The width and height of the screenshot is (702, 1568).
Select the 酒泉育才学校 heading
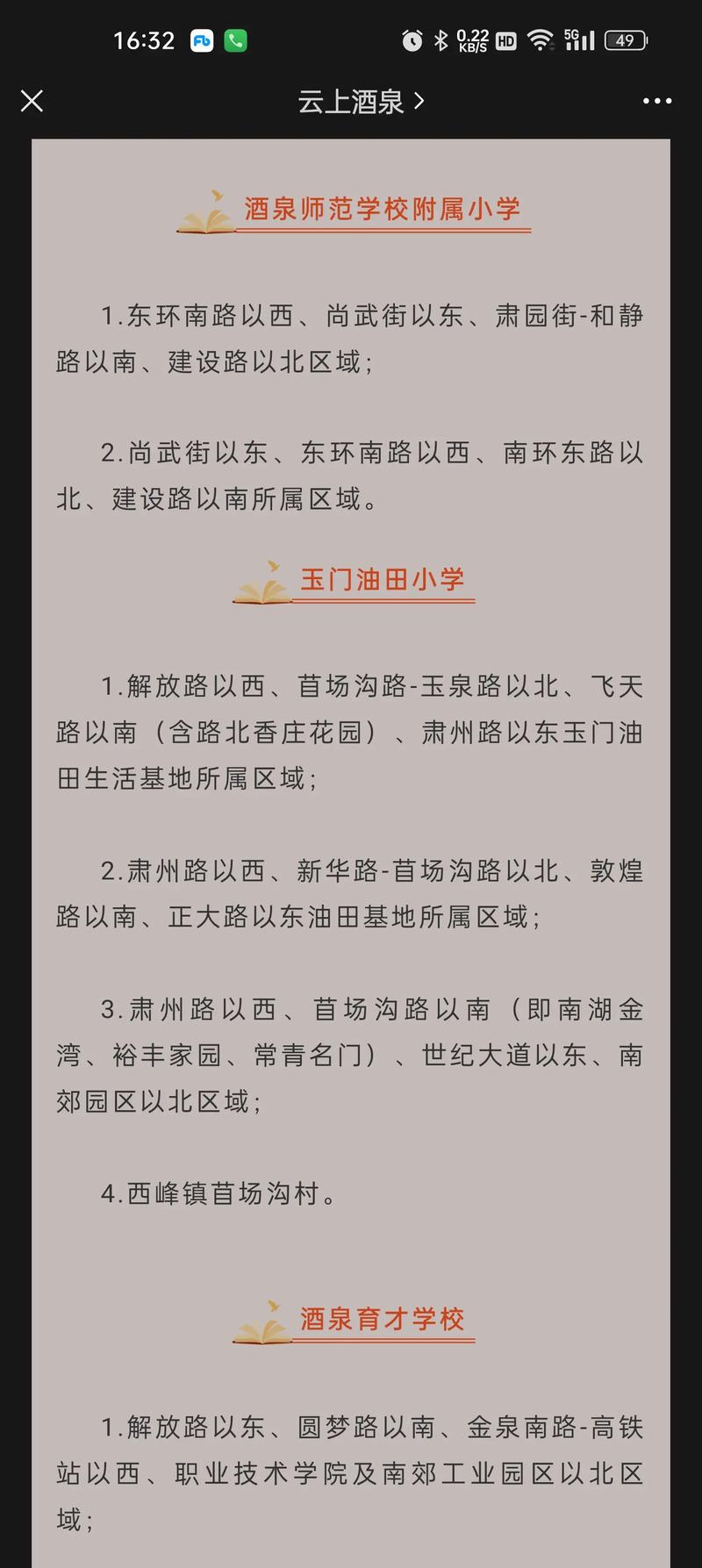384,1320
